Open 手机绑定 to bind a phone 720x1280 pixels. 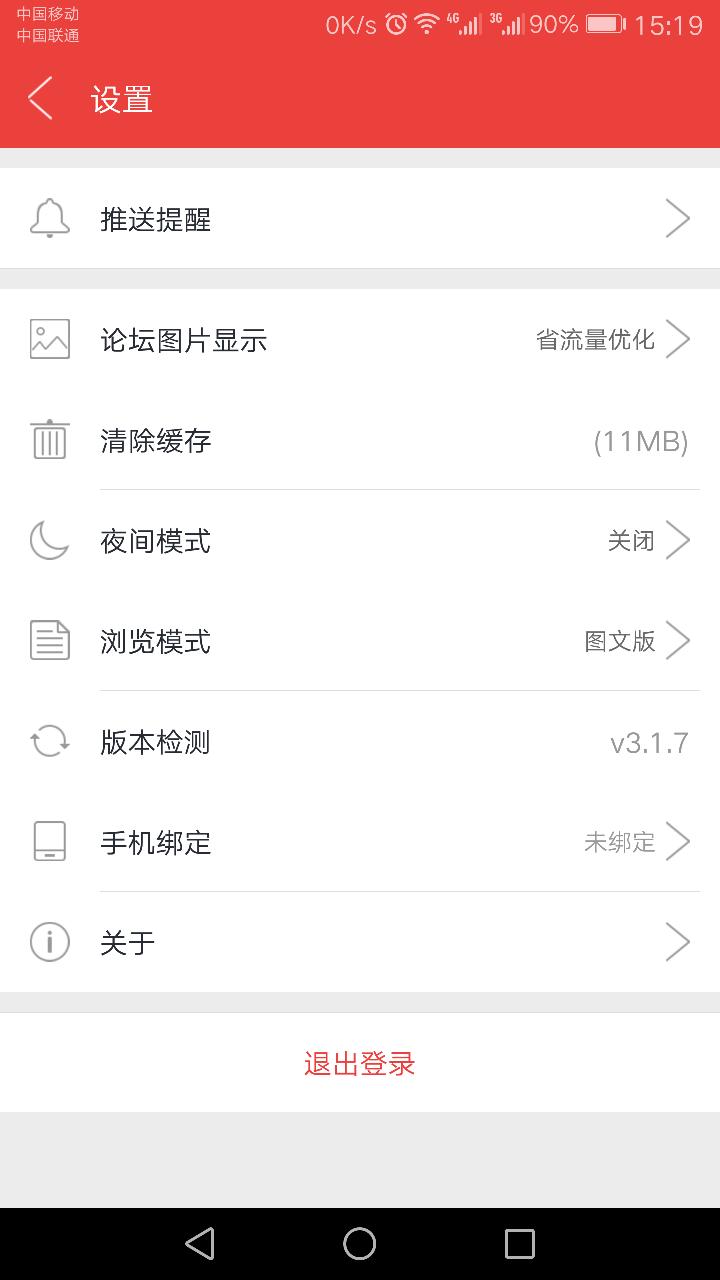point(360,842)
